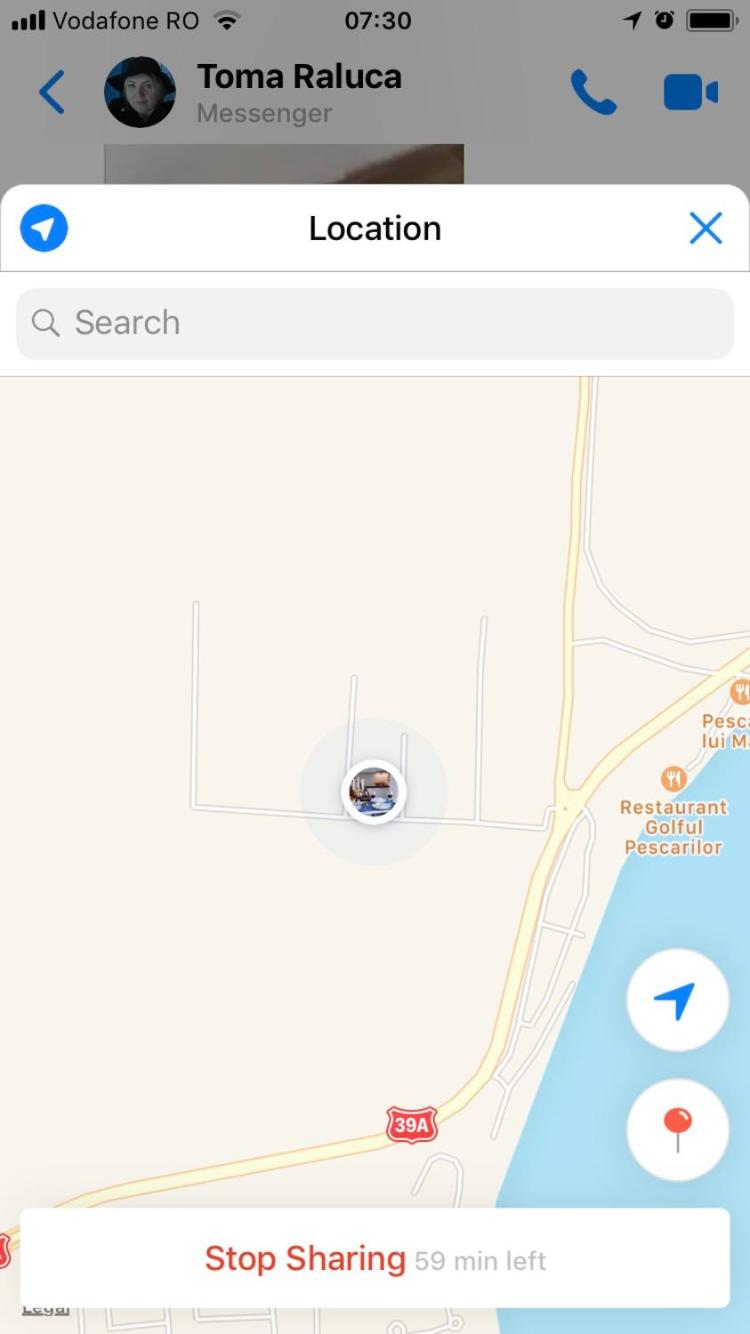Screen dimensions: 750x1334
Task: Open the Legal link on the map
Action: tap(45, 1309)
